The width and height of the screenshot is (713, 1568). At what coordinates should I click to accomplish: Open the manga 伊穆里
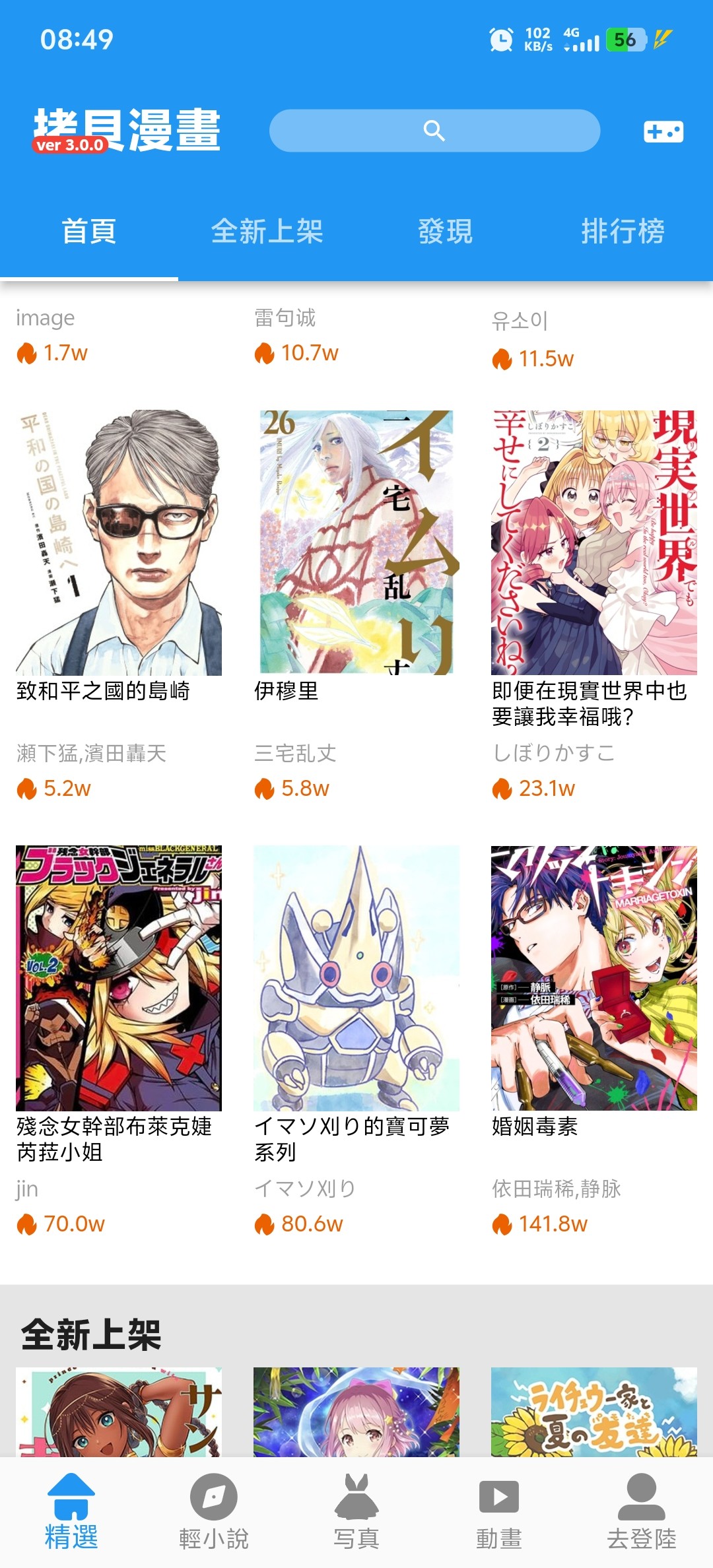click(x=356, y=542)
